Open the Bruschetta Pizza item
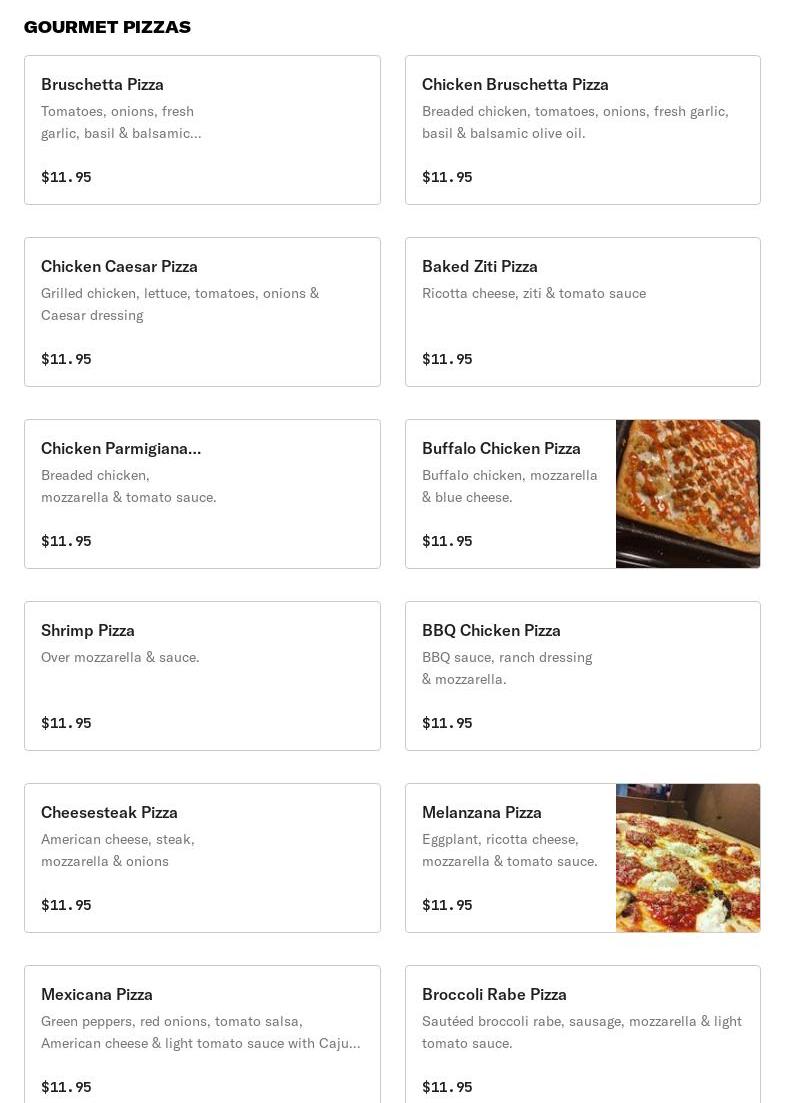Screen dimensions: 785x1103 point(202,130)
